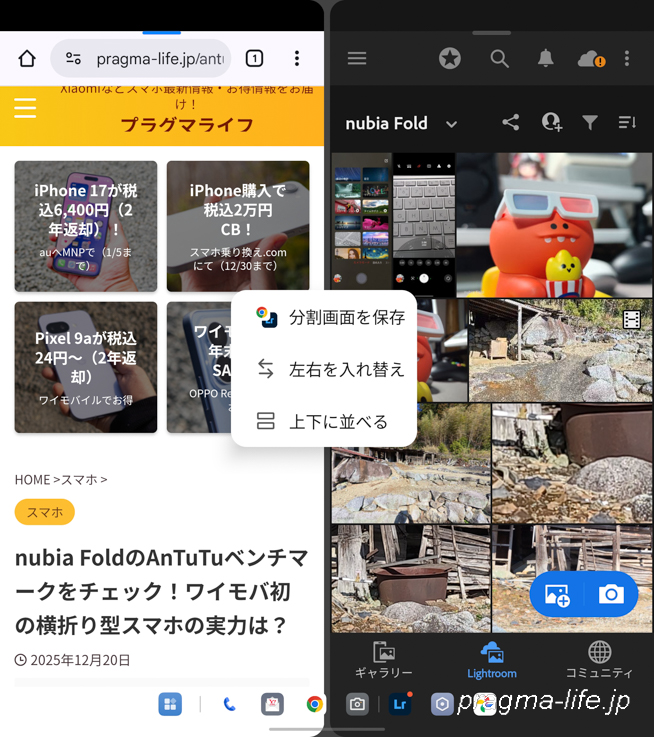Open the Chrome tab switcher
The height and width of the screenshot is (737, 654).
coord(254,59)
